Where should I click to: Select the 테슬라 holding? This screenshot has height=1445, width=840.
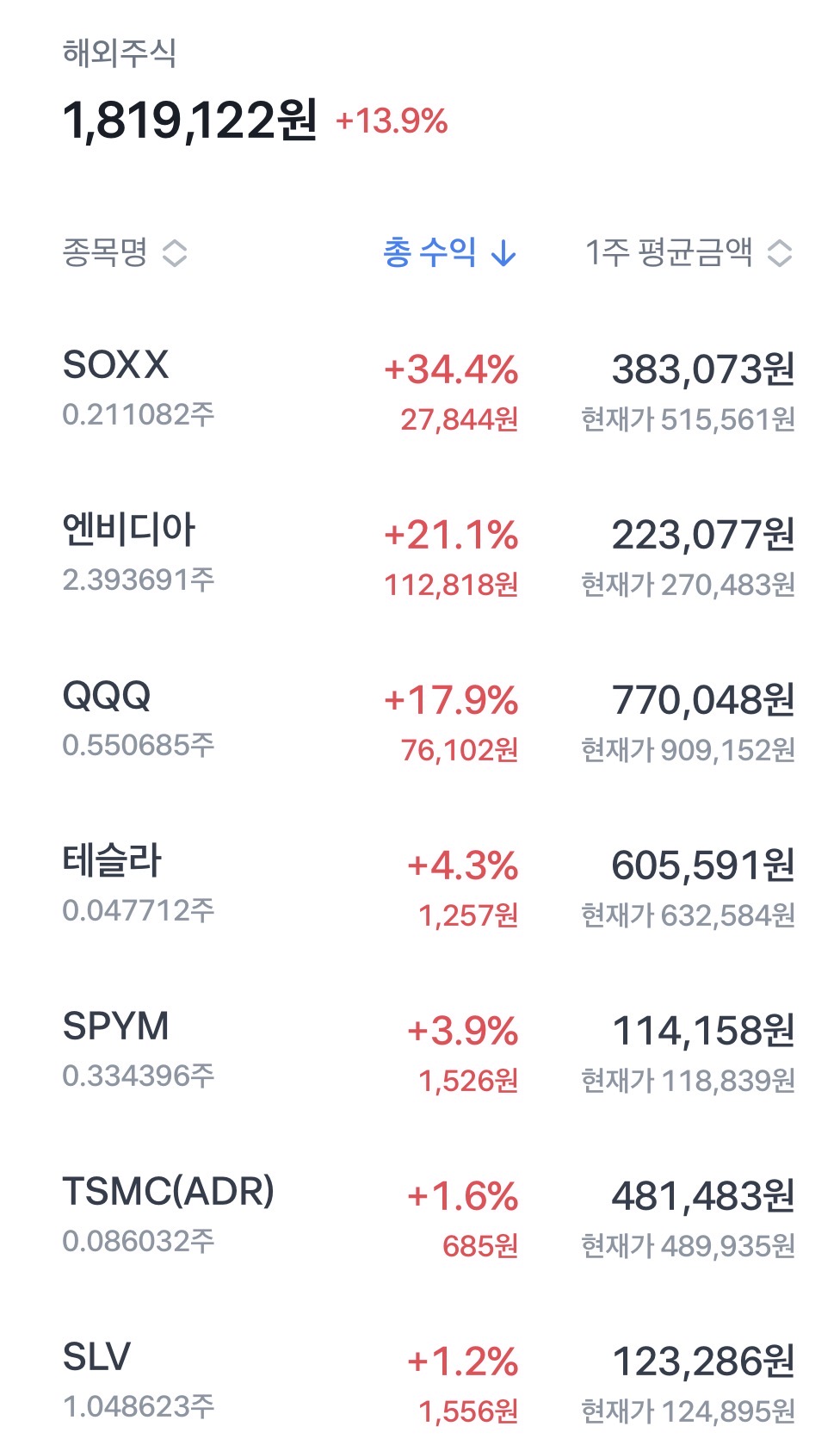coord(112,861)
